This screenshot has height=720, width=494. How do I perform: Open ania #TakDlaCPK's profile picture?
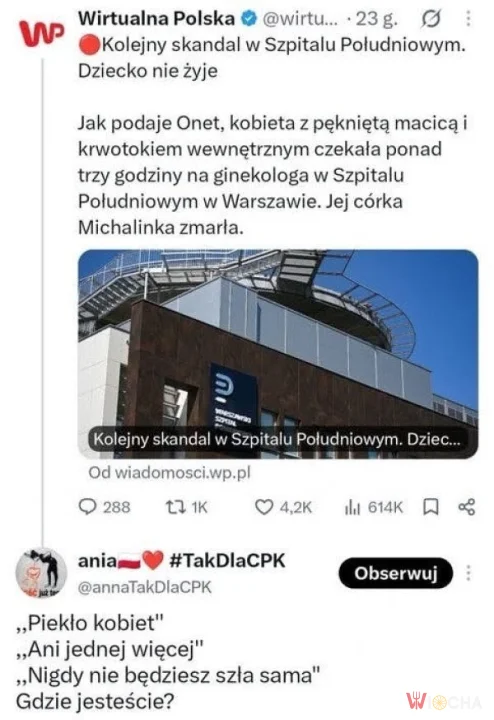tap(41, 573)
